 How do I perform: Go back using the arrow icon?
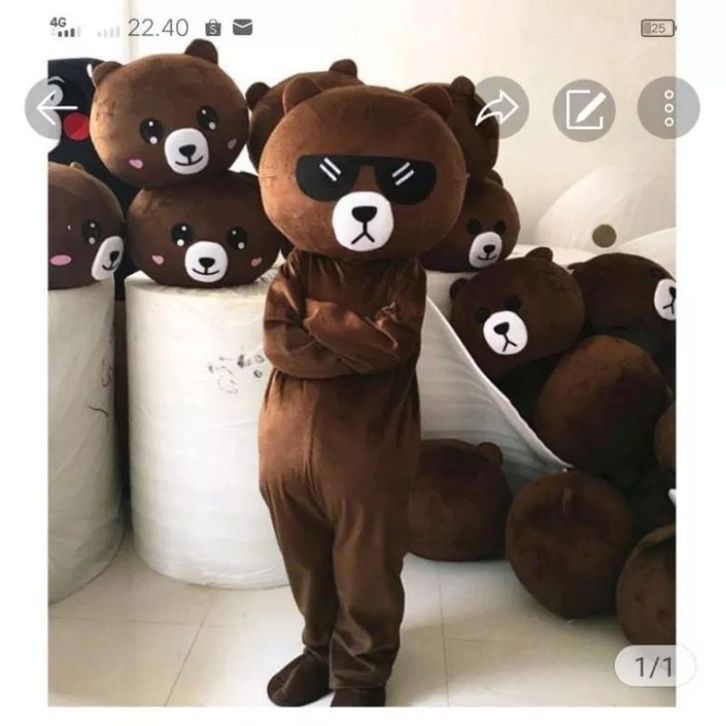point(56,107)
